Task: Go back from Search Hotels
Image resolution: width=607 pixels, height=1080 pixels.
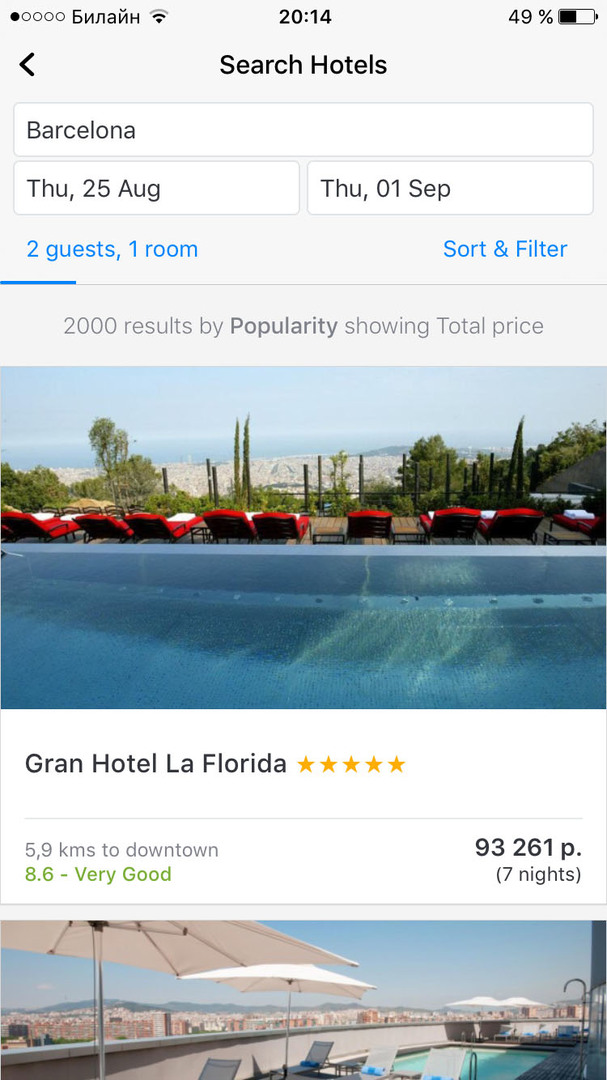Action: coord(27,65)
